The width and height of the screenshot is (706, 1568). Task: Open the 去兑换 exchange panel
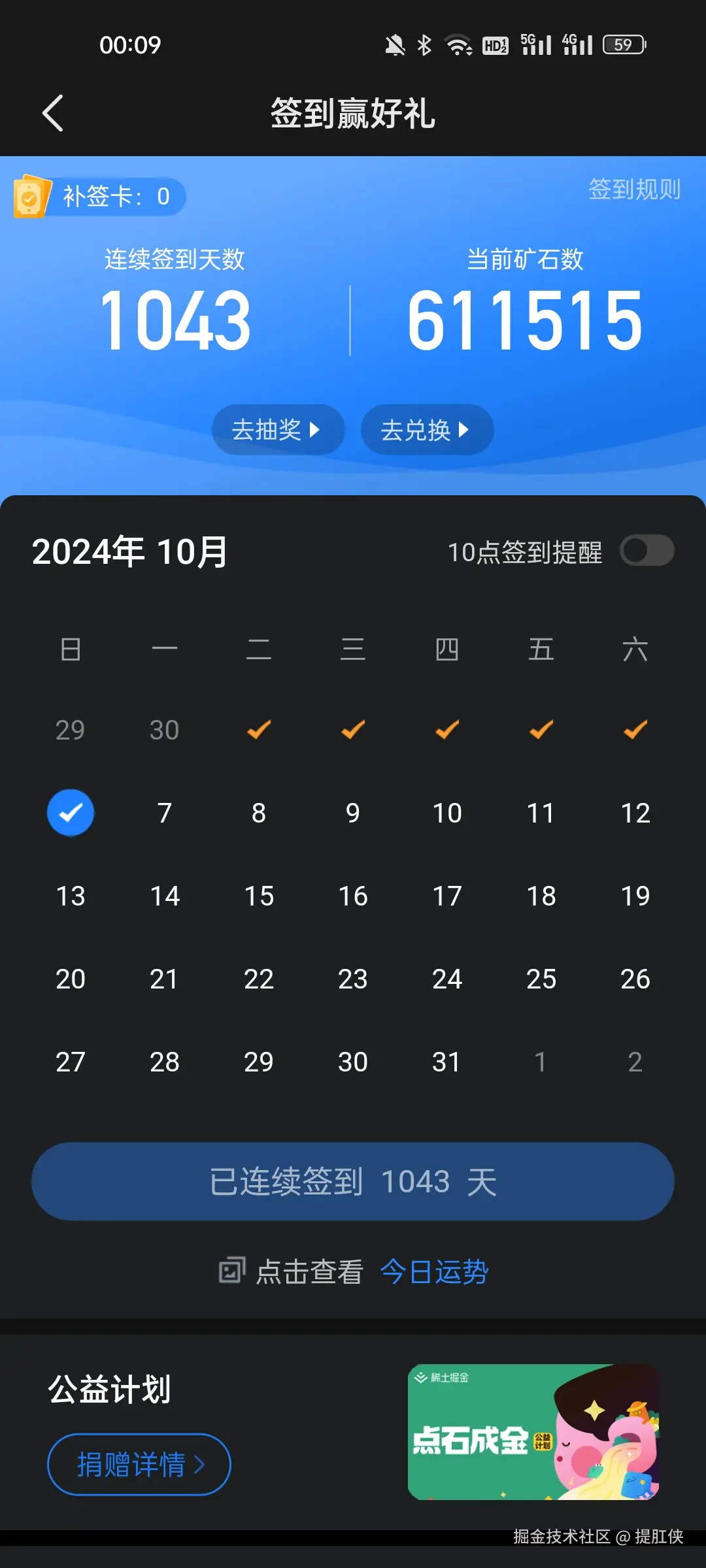tap(426, 429)
